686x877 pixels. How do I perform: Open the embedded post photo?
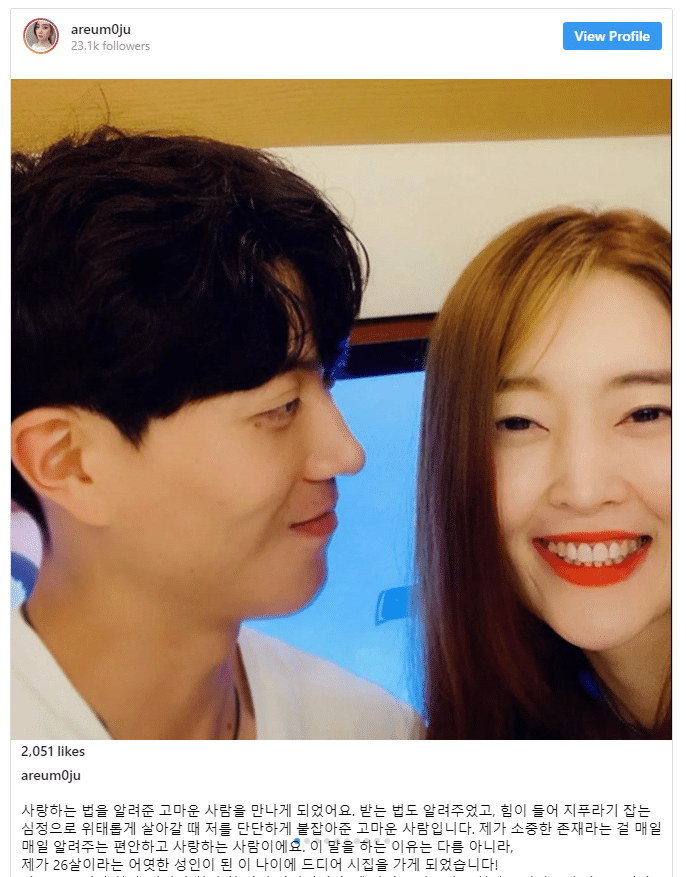pos(341,409)
